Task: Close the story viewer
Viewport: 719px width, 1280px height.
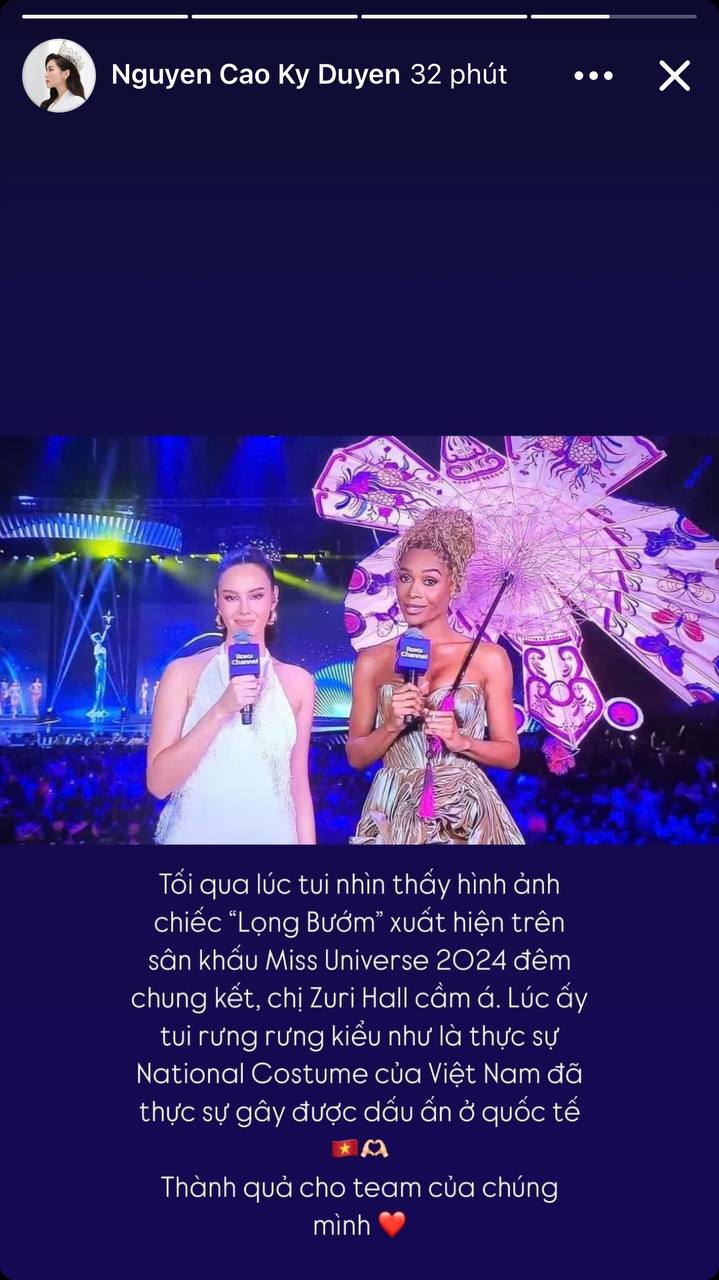Action: pos(674,75)
